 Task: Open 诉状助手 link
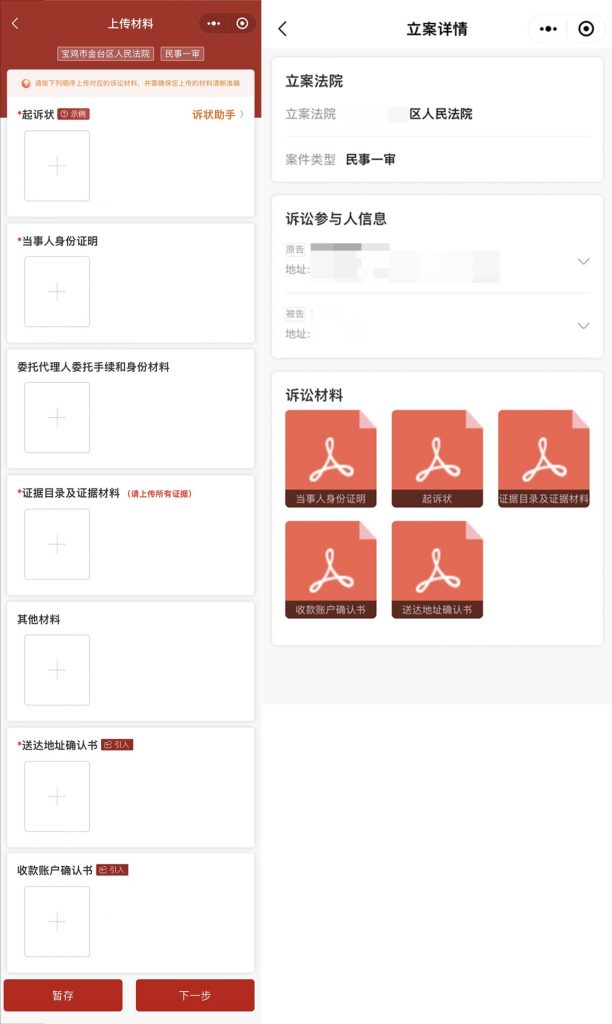(217, 115)
